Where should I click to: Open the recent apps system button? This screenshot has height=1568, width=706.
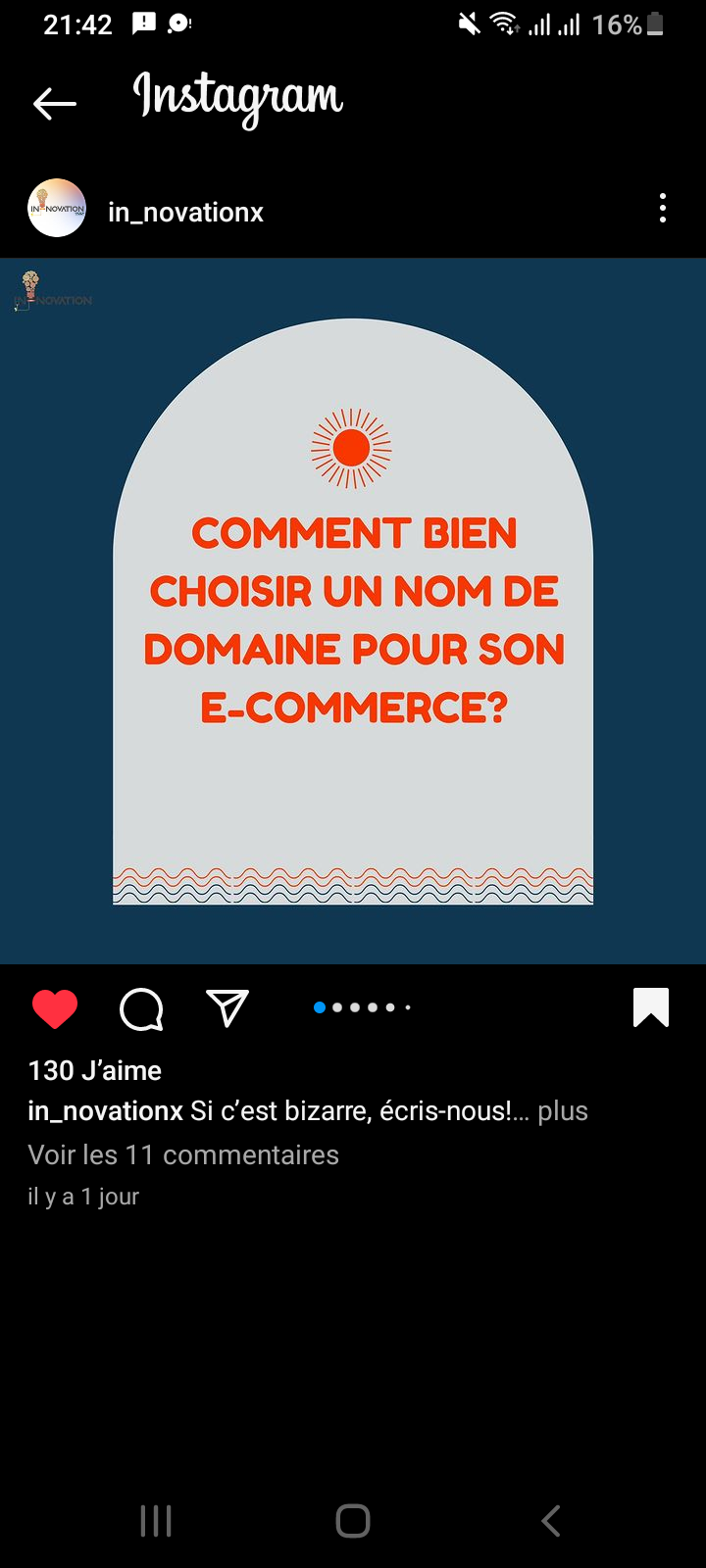coord(156,1521)
